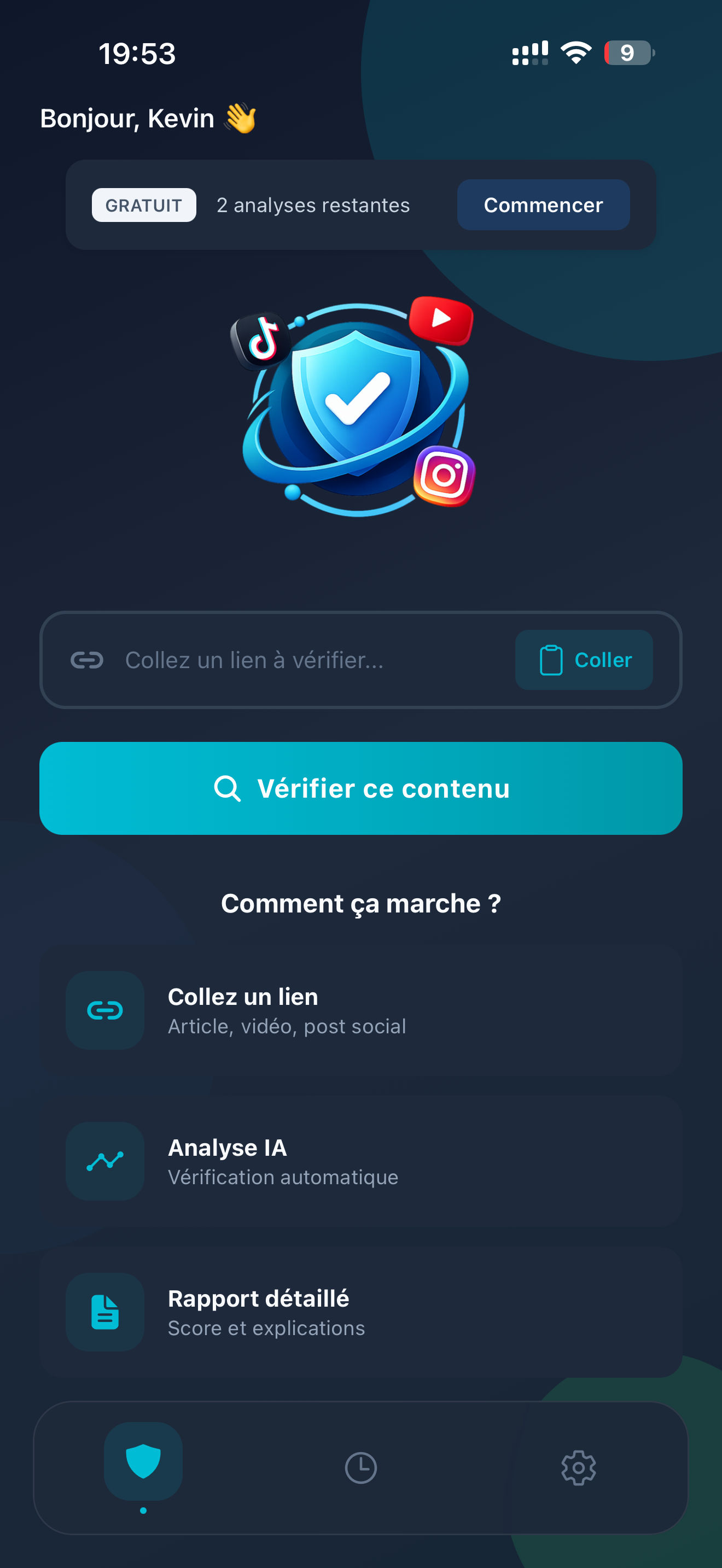722x1568 pixels.
Task: Click the GRATUIT badge
Action: pyautogui.click(x=143, y=204)
